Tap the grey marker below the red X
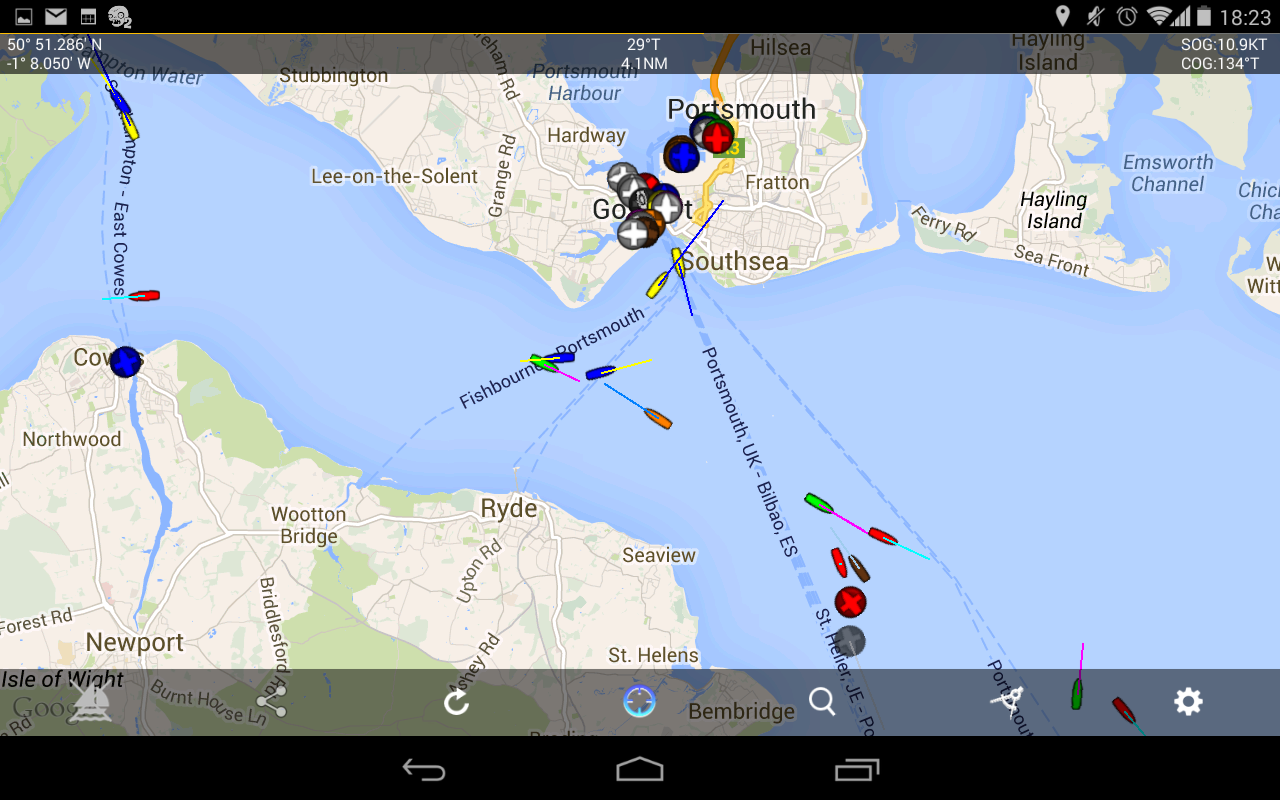This screenshot has height=800, width=1280. pyautogui.click(x=850, y=640)
